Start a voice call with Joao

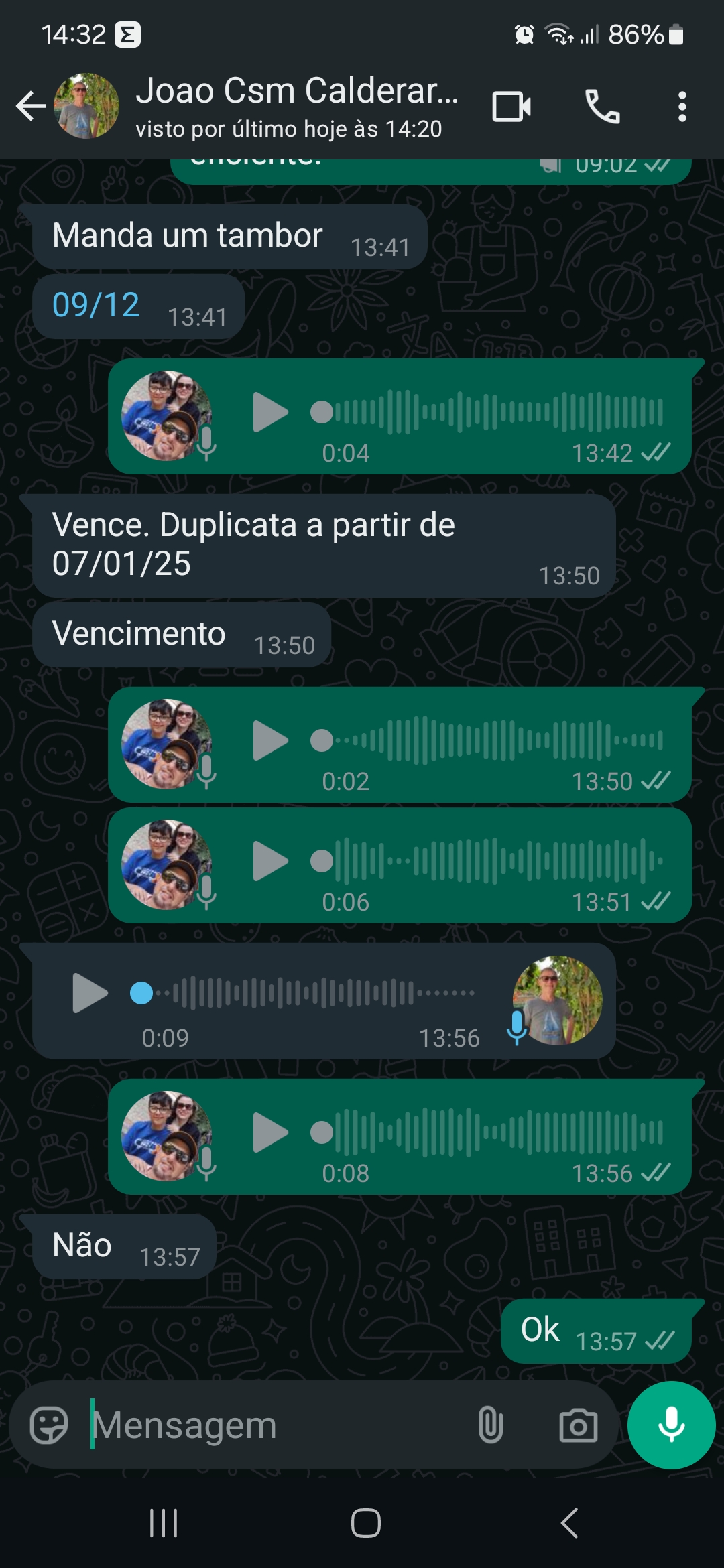602,106
